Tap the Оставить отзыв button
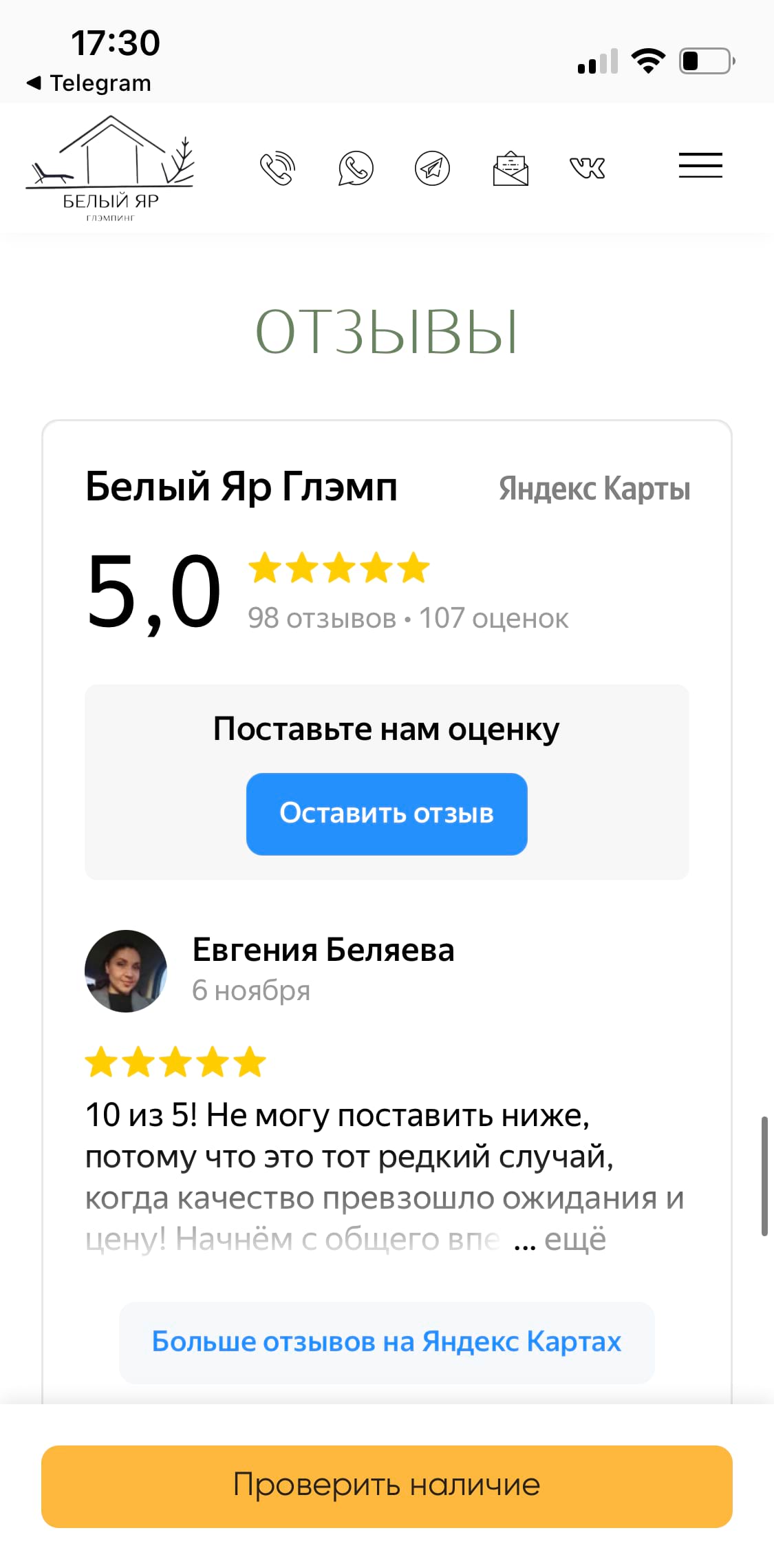The image size is (774, 1568). point(387,814)
